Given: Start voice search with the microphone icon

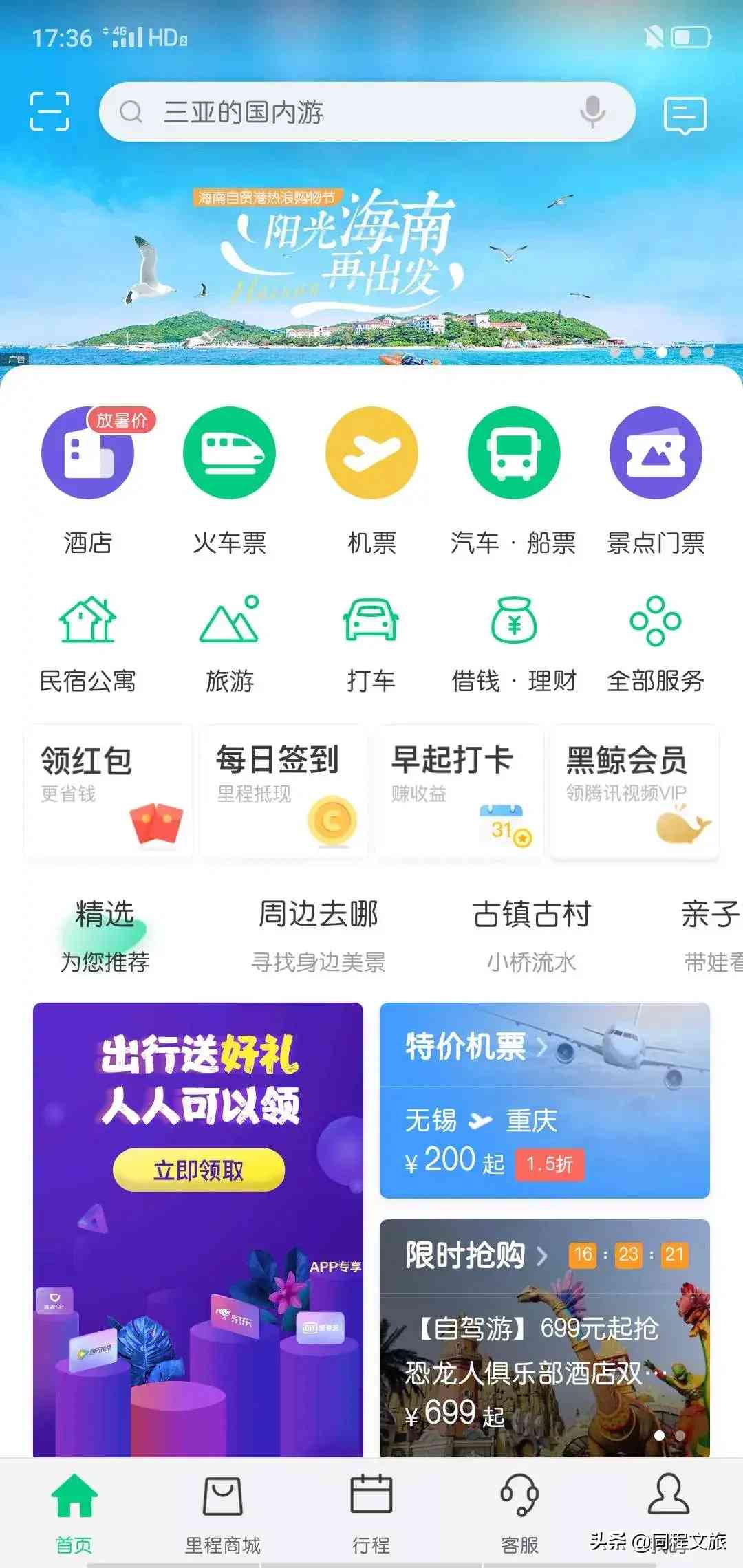Looking at the screenshot, I should coord(592,112).
